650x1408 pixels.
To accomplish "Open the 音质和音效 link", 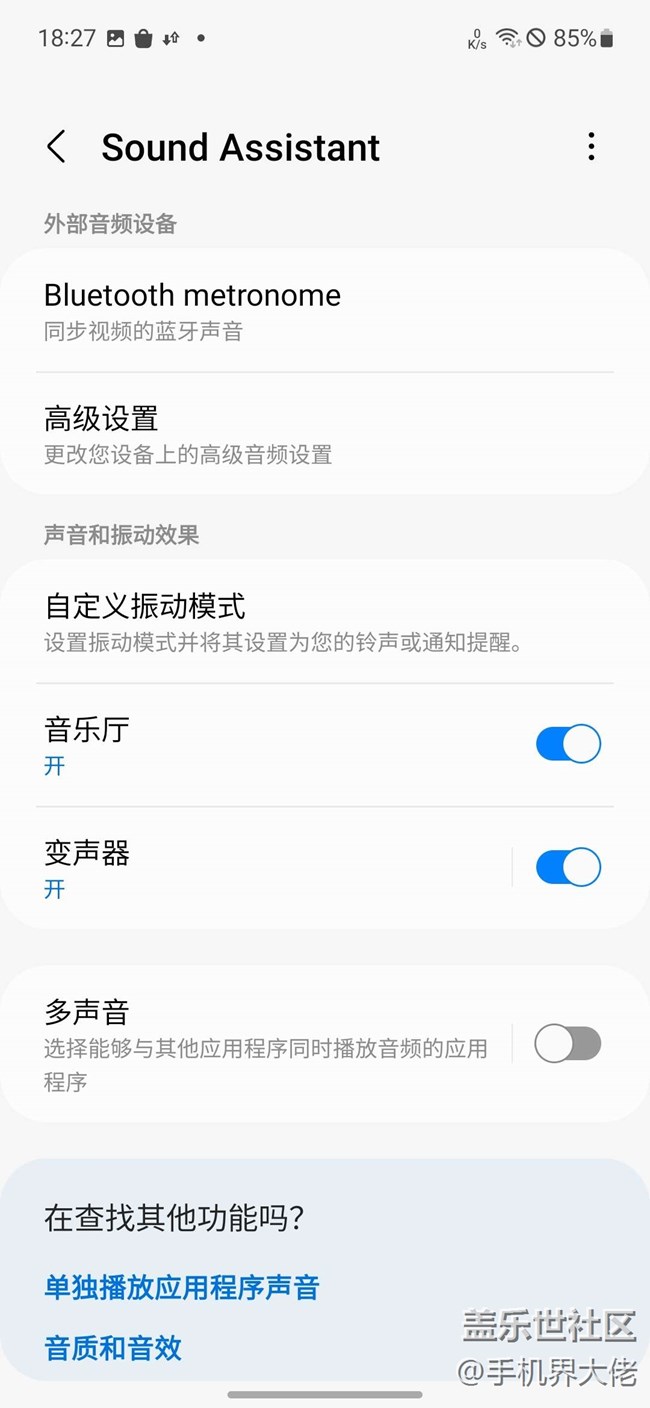I will [x=113, y=1347].
